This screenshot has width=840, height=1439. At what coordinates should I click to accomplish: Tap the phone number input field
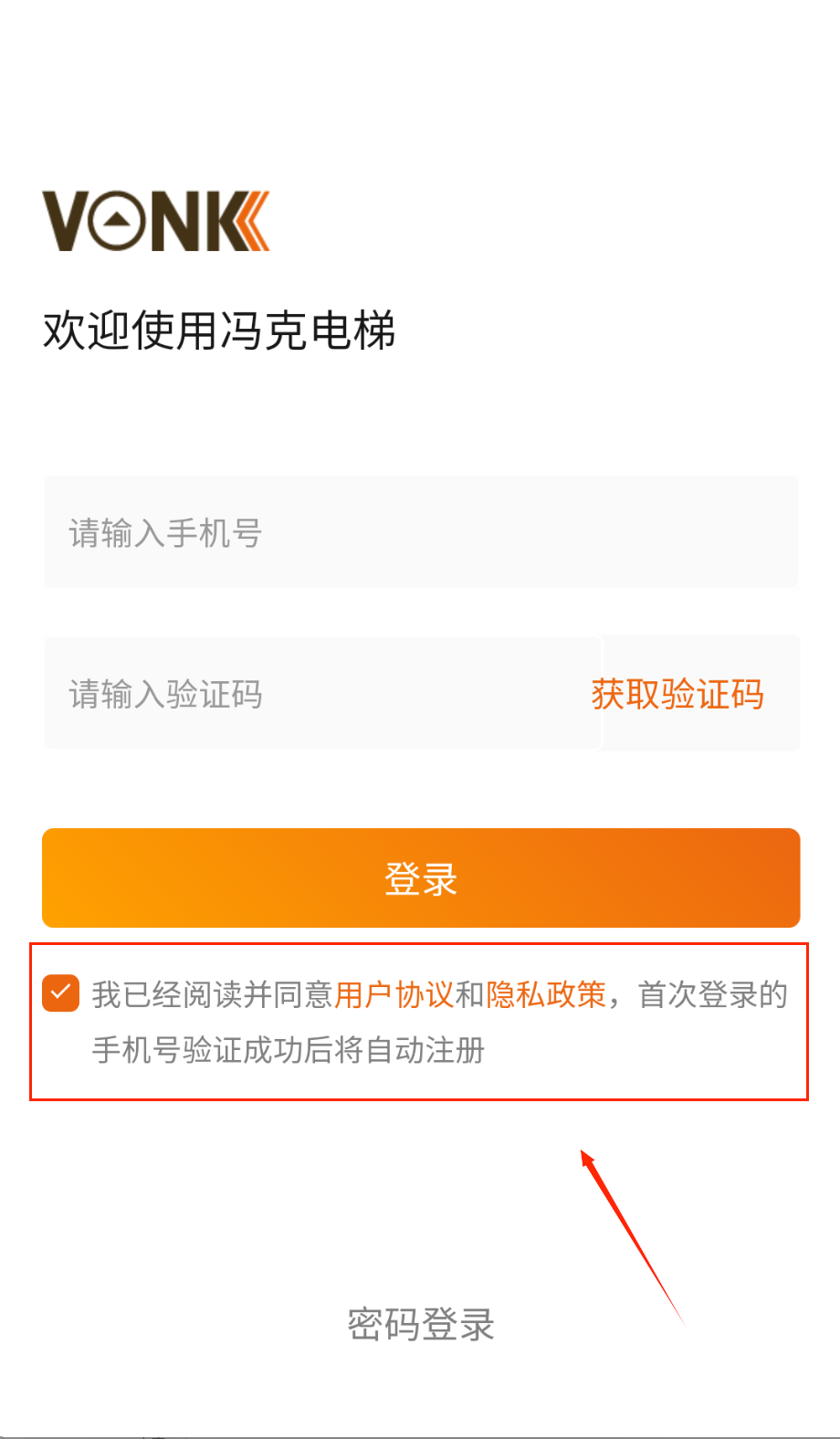(420, 532)
